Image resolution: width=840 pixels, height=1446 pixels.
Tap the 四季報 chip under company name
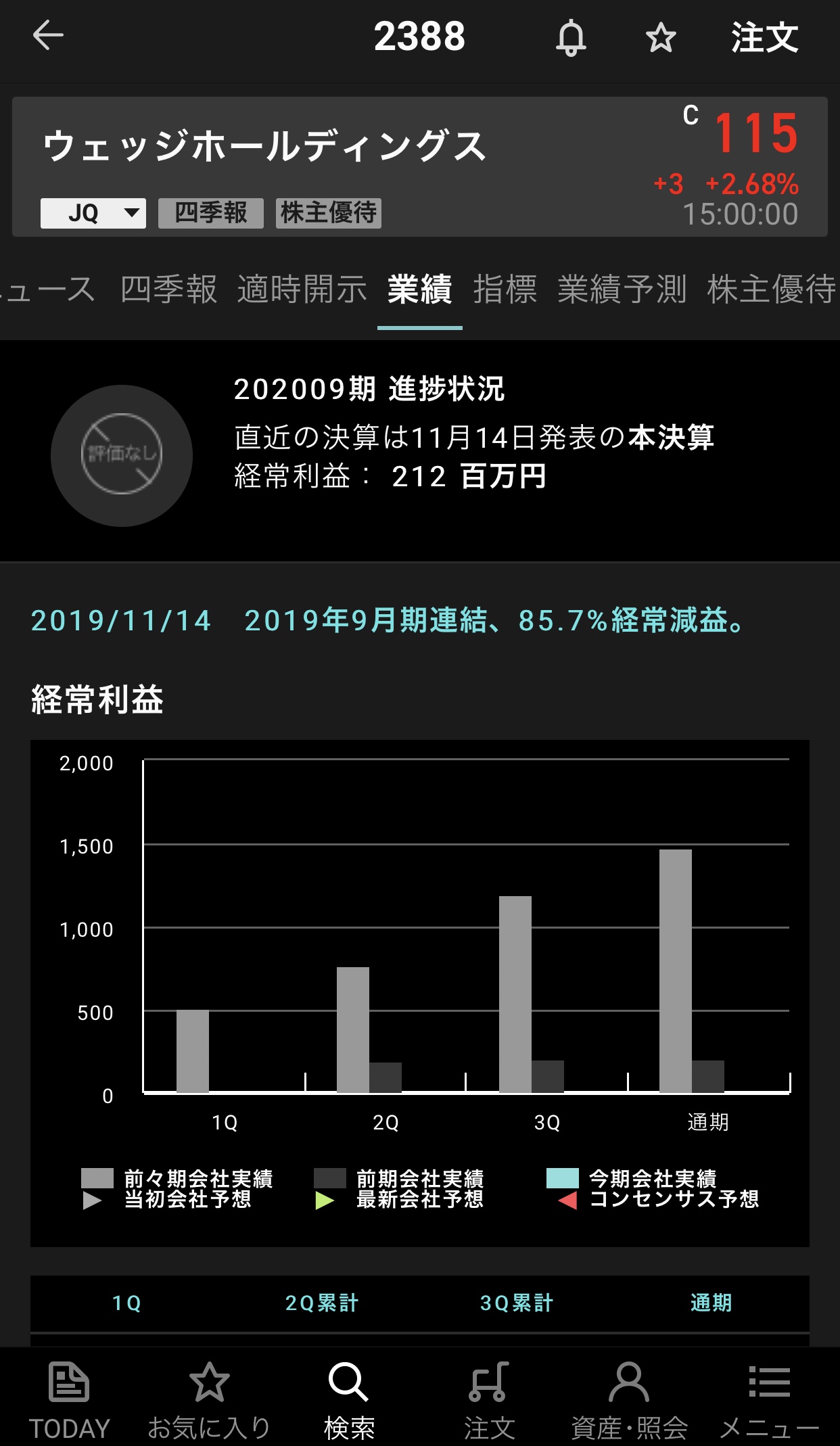[210, 213]
